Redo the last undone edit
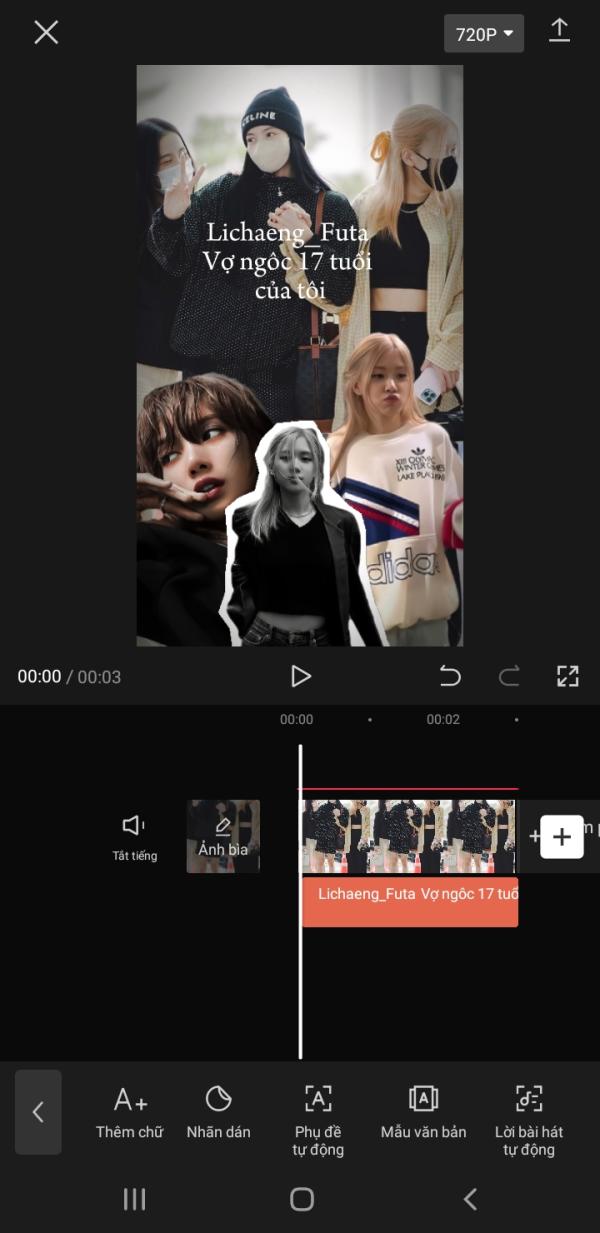 click(509, 676)
